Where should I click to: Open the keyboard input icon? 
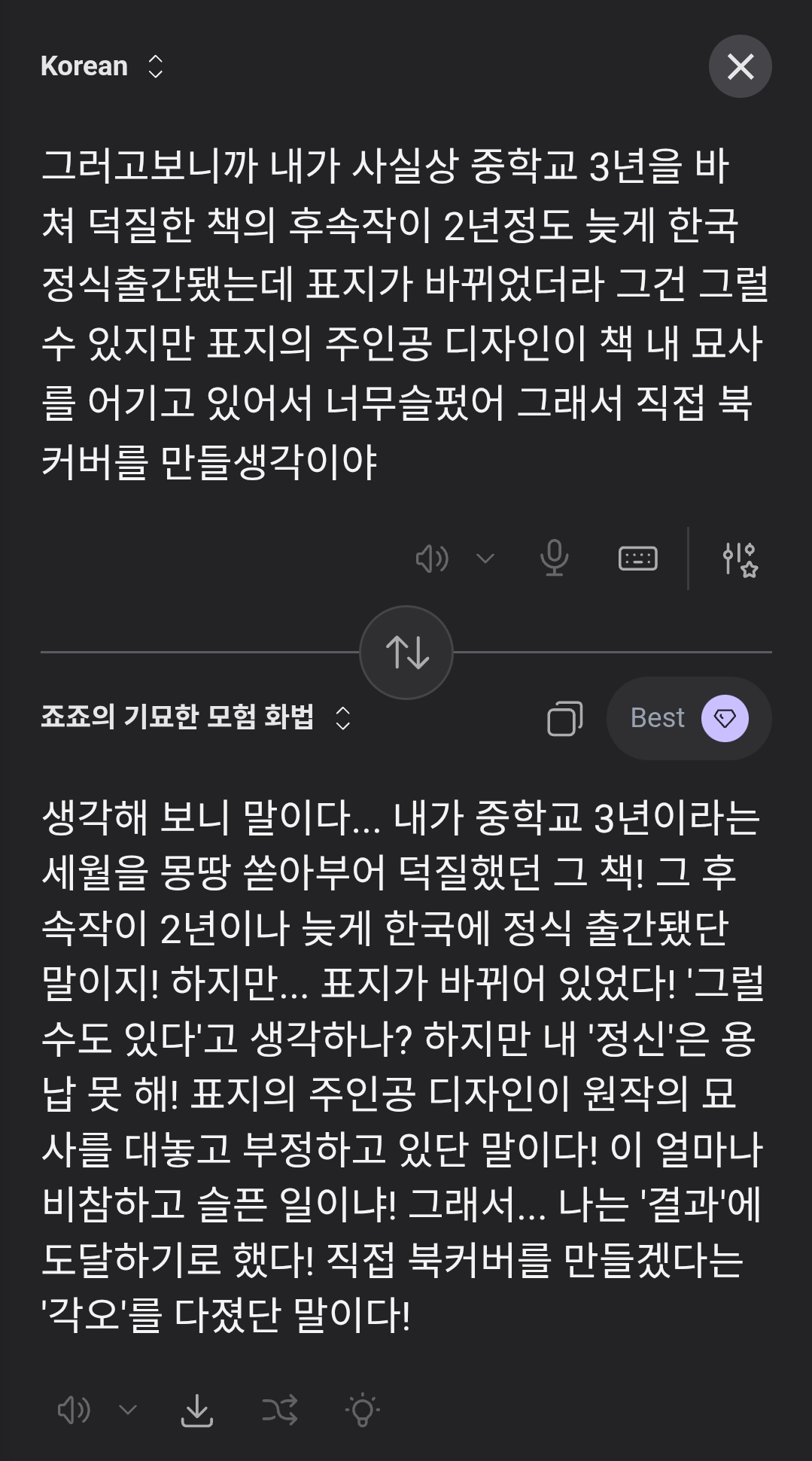click(x=637, y=559)
